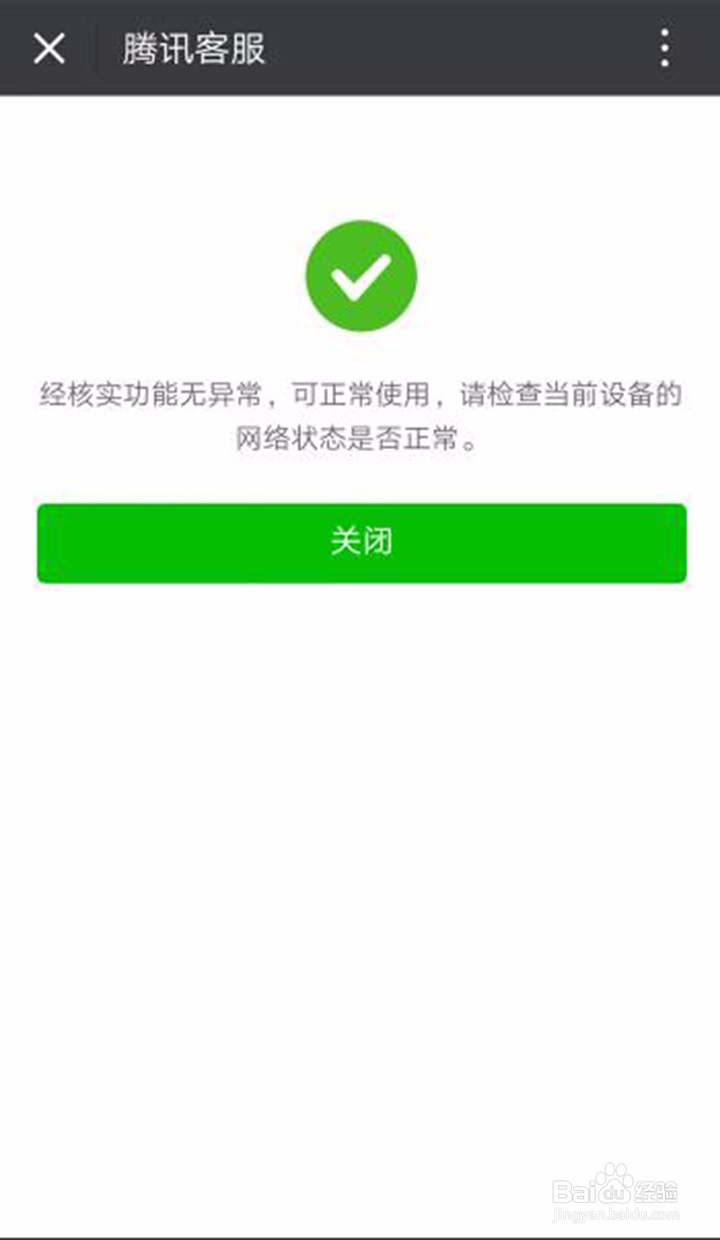This screenshot has width=720, height=1240.
Task: Click the X close icon on the left
Action: point(47,47)
